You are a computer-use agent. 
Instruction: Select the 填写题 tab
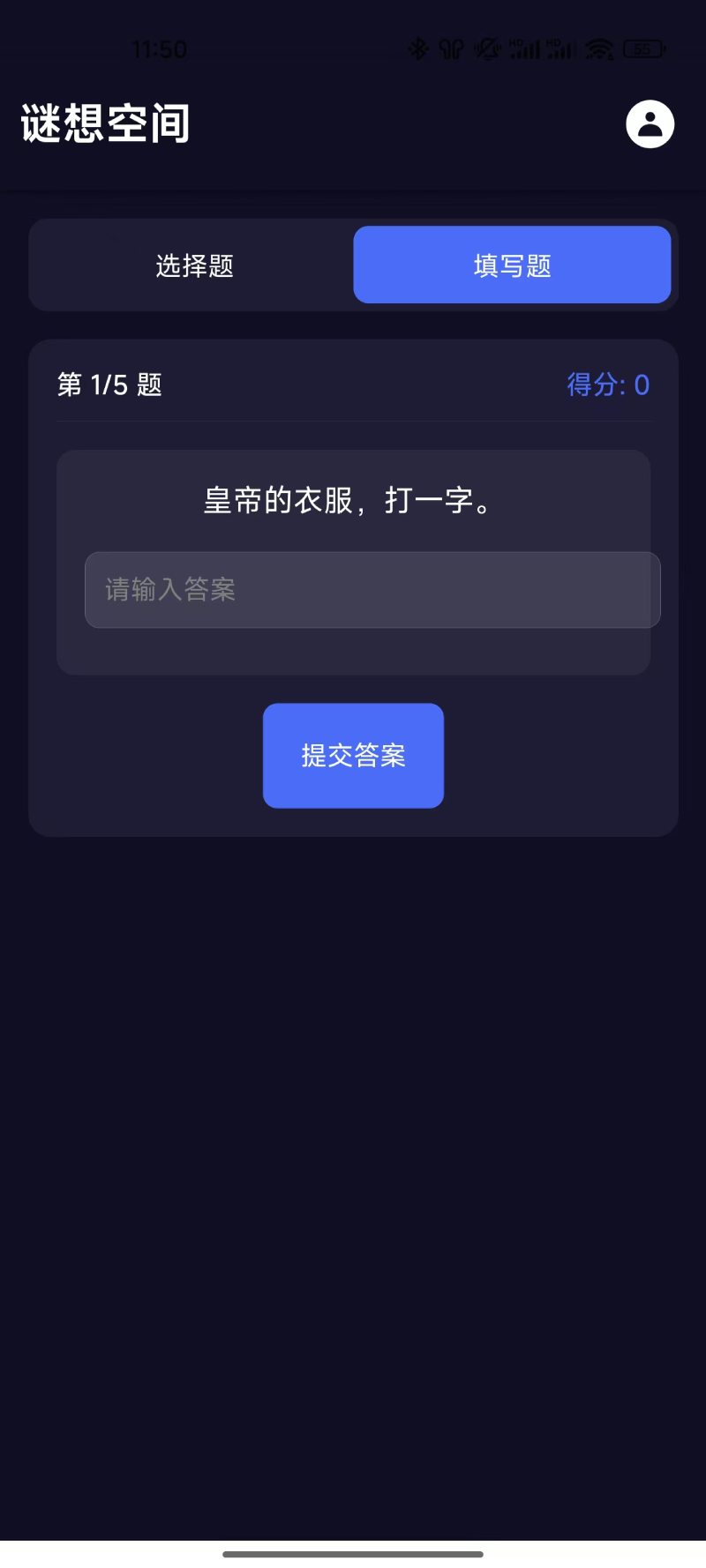coord(512,265)
